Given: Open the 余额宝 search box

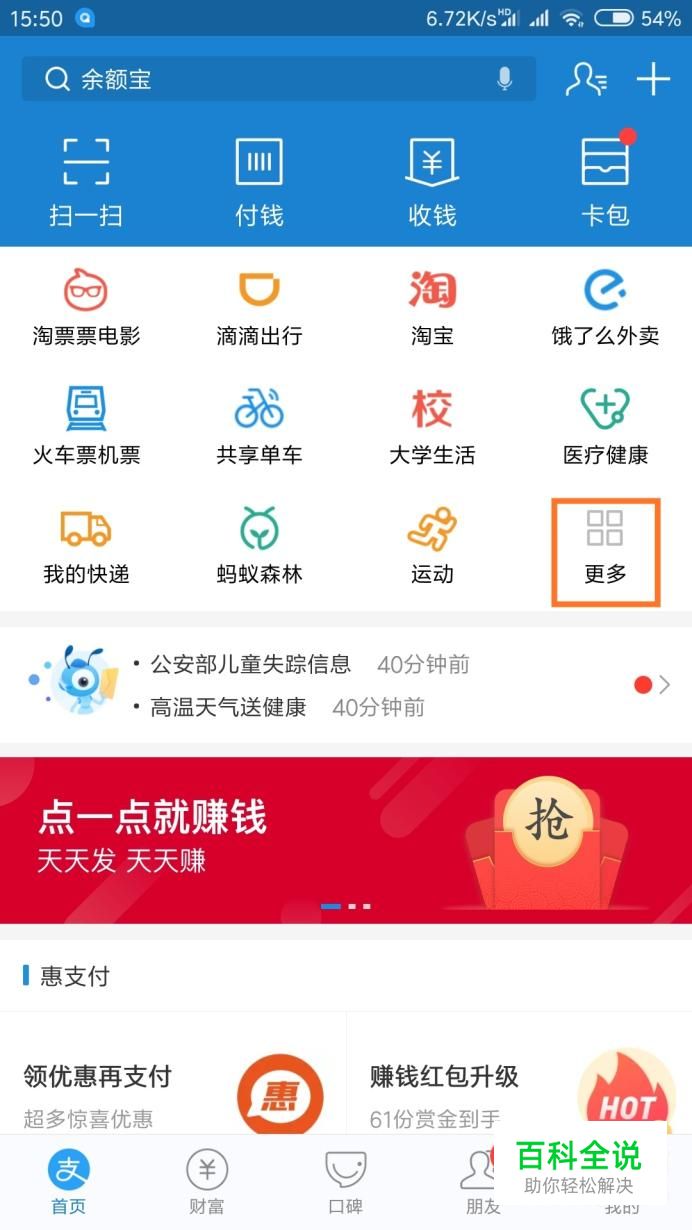Looking at the screenshot, I should coord(270,80).
